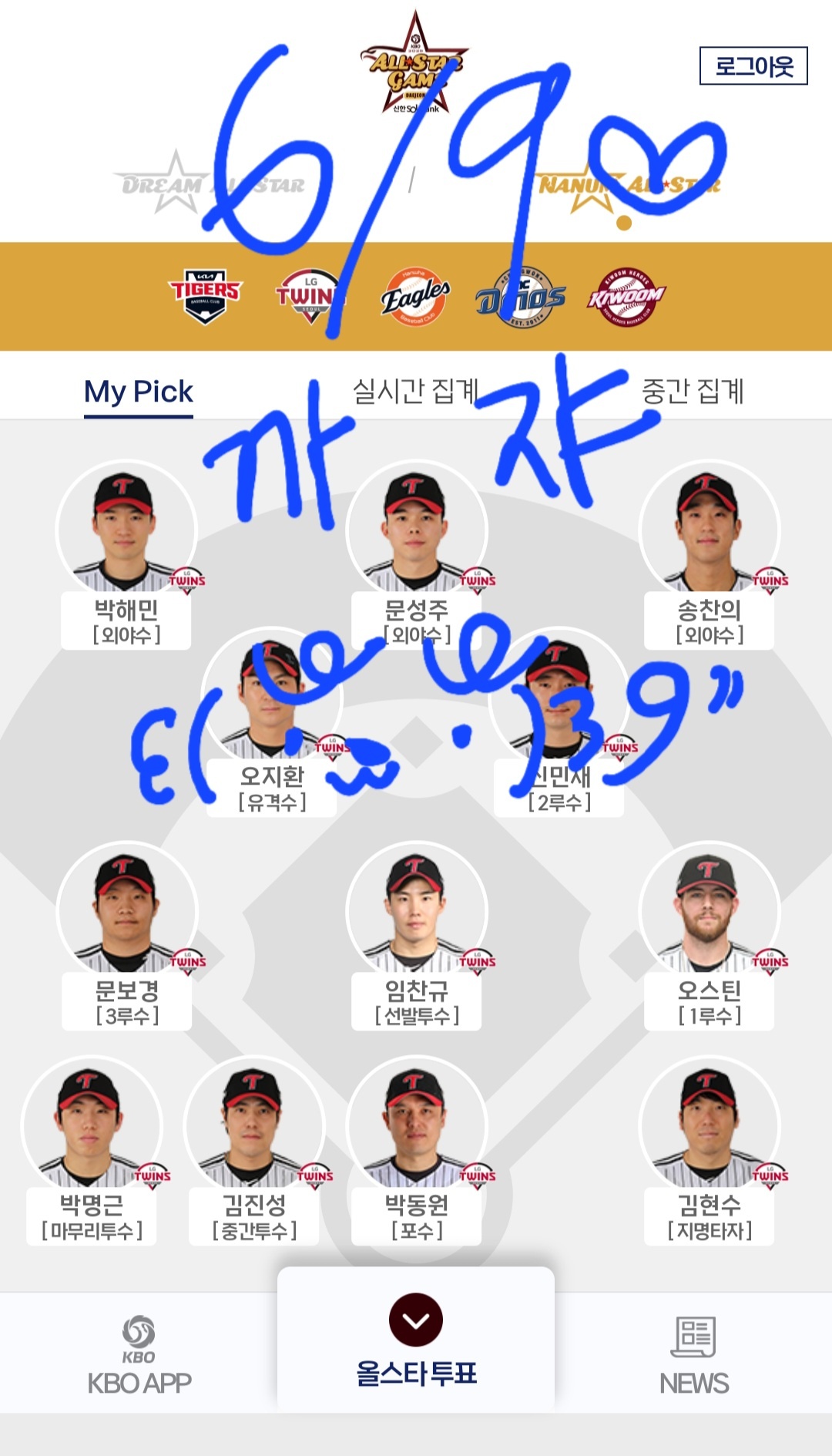Viewport: 832px width, 1456px height.
Task: Select the KIA Tigers team logo
Action: tap(205, 296)
